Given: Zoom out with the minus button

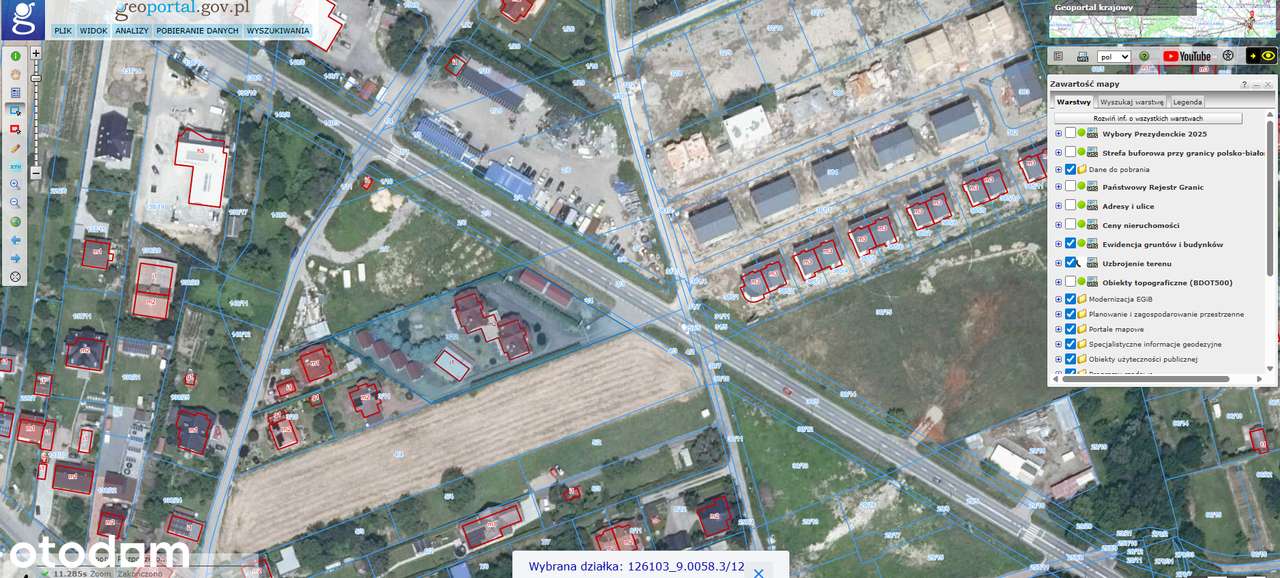Looking at the screenshot, I should (36, 173).
